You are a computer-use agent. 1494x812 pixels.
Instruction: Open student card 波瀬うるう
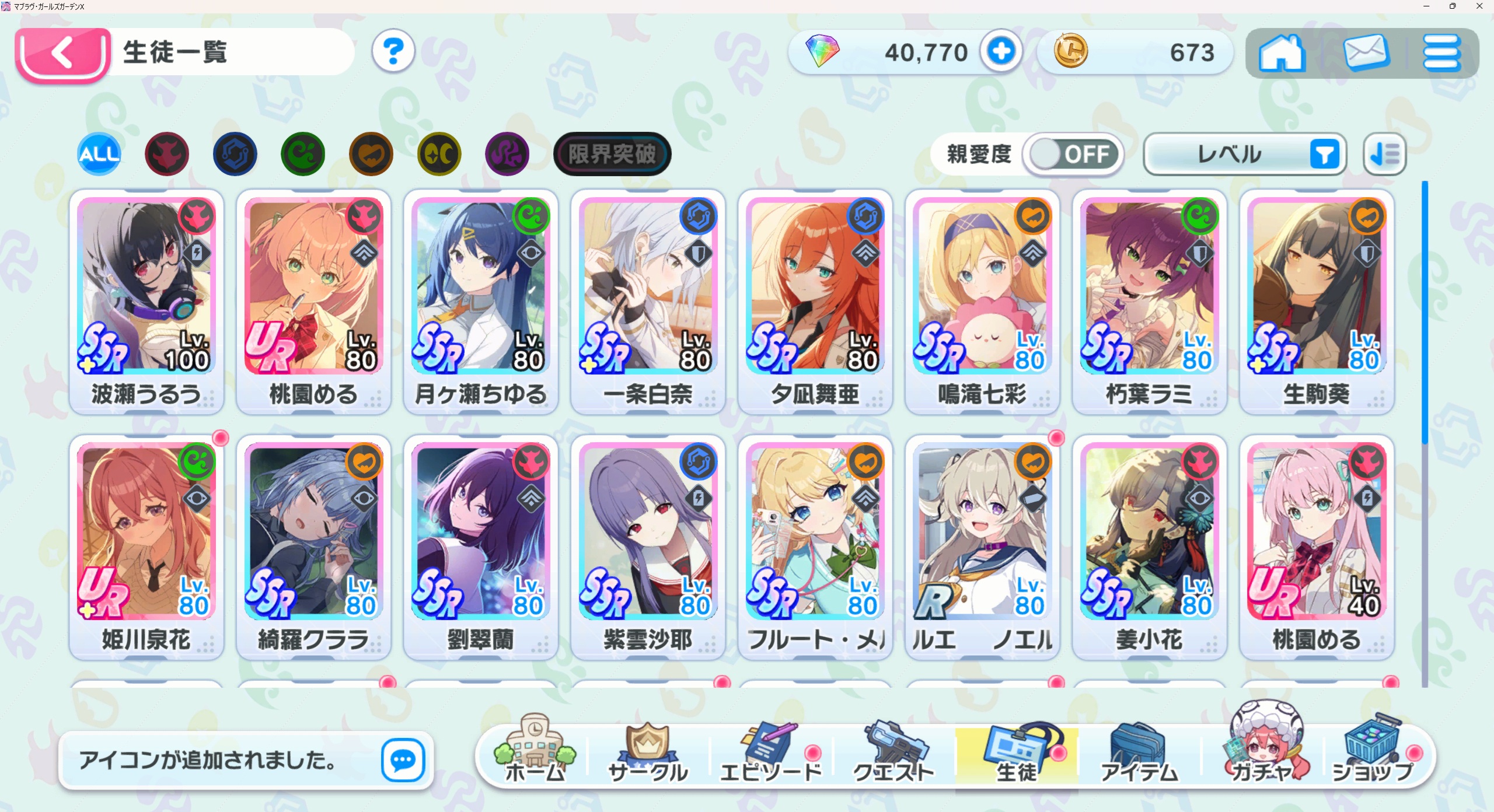pos(146,300)
